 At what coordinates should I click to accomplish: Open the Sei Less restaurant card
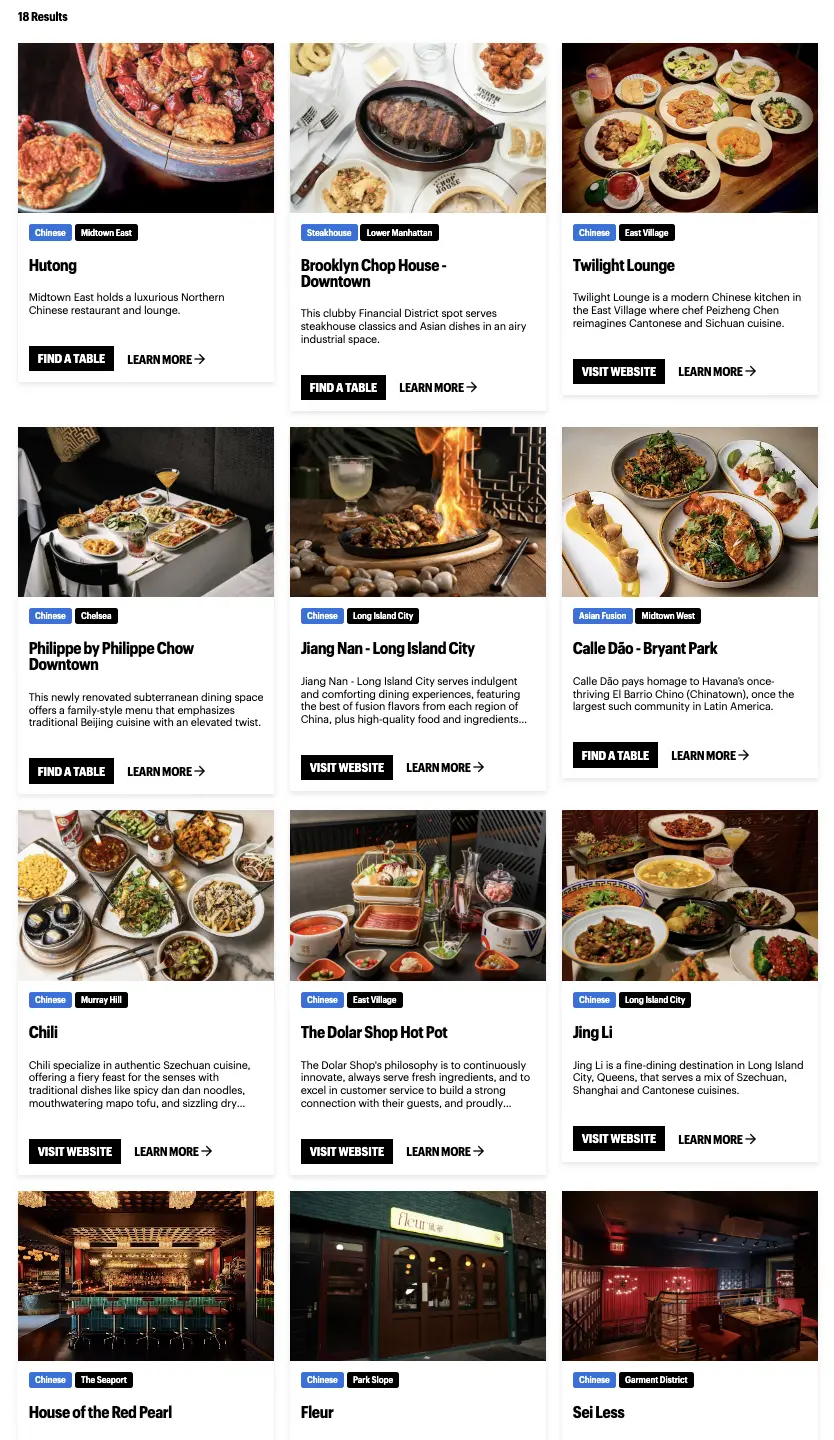(x=598, y=1412)
